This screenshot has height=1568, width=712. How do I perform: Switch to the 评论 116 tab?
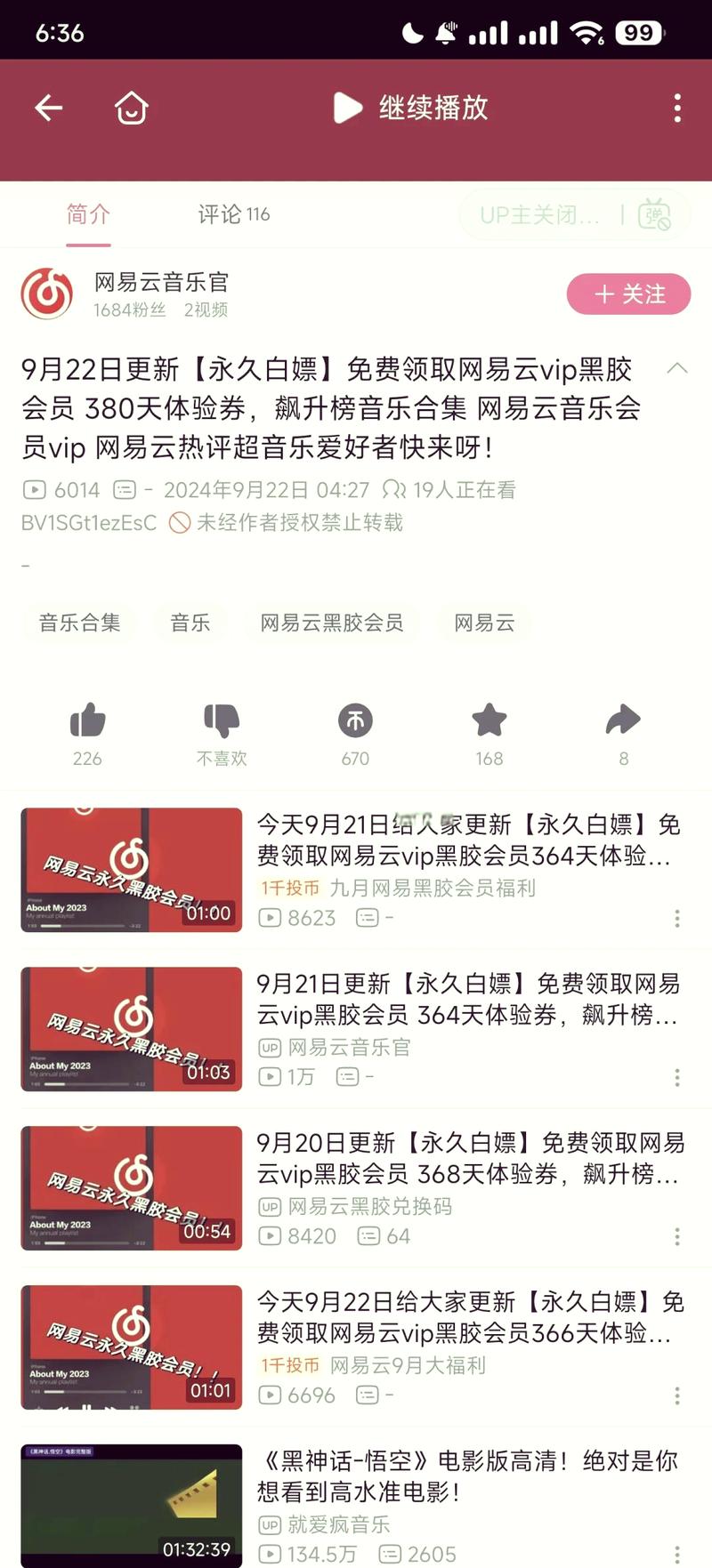(233, 214)
